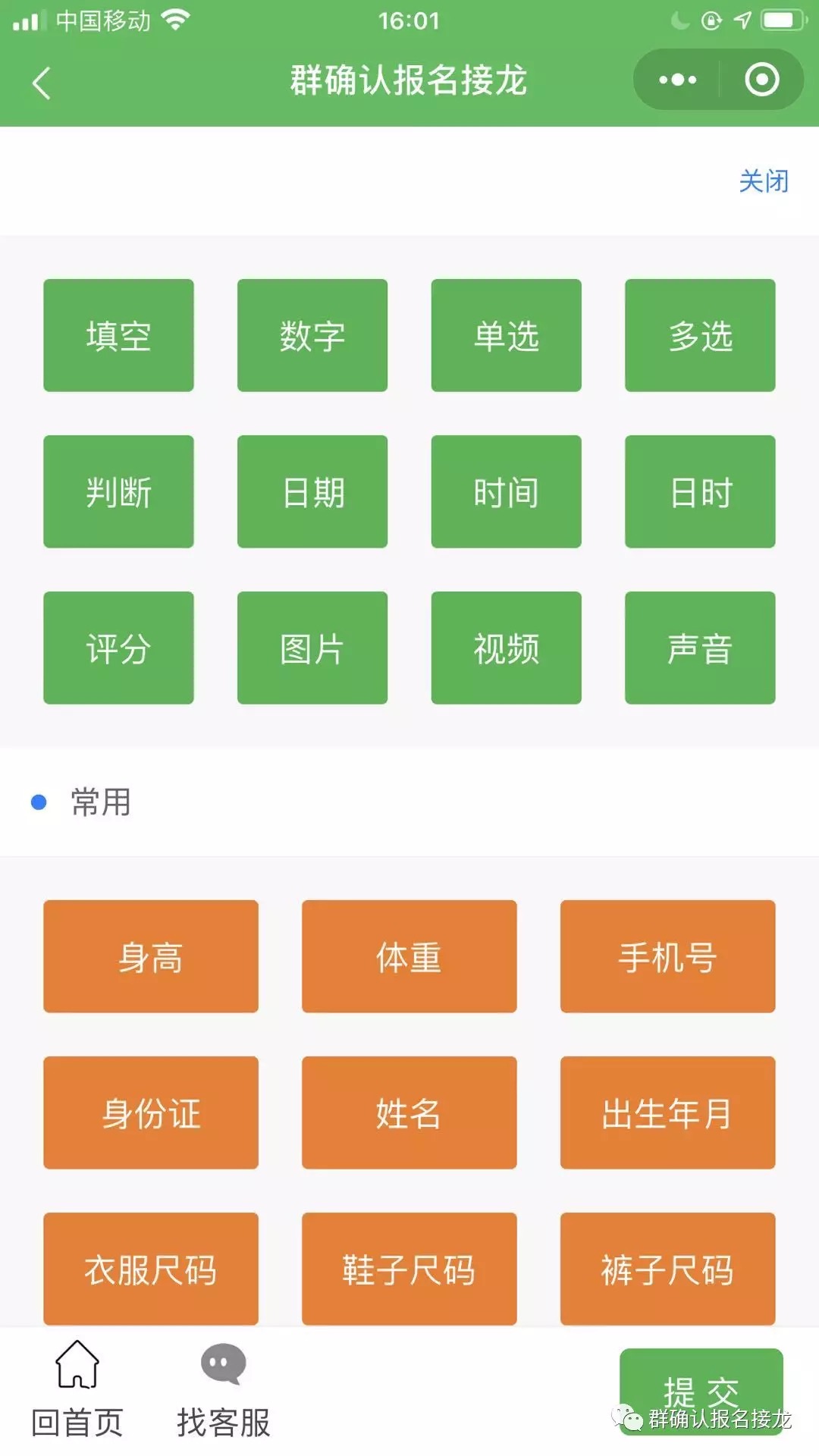Select the 单选 question type
This screenshot has width=819, height=1456.
[507, 335]
